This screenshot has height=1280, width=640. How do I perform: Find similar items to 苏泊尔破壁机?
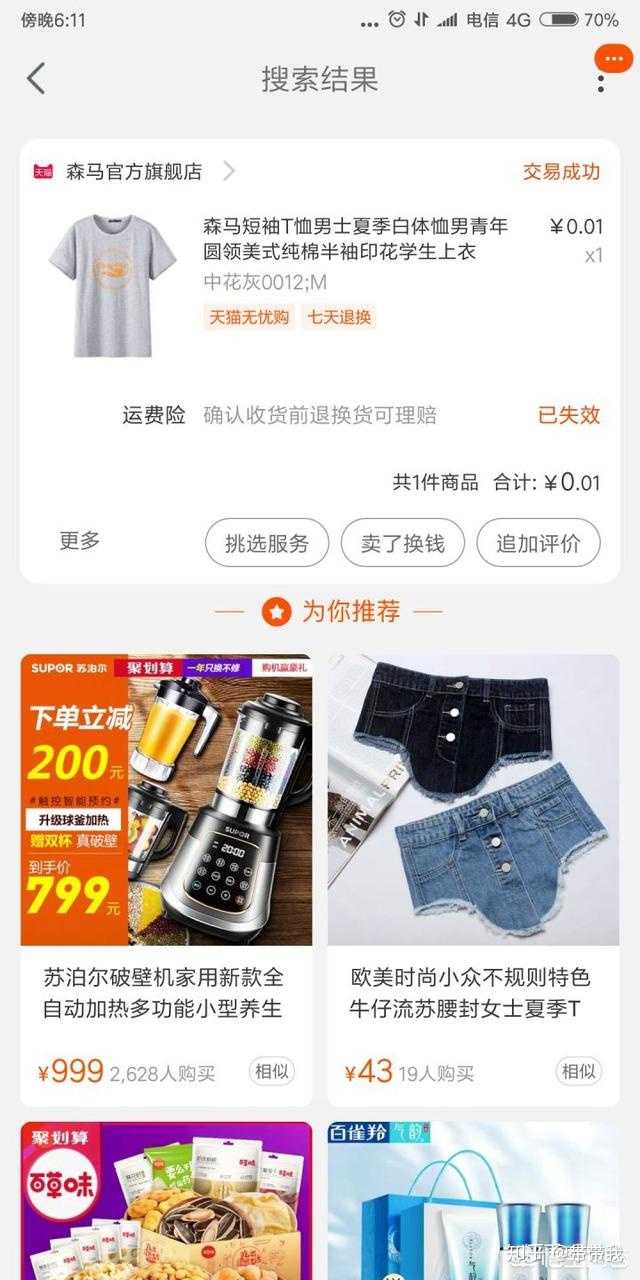click(x=271, y=1072)
